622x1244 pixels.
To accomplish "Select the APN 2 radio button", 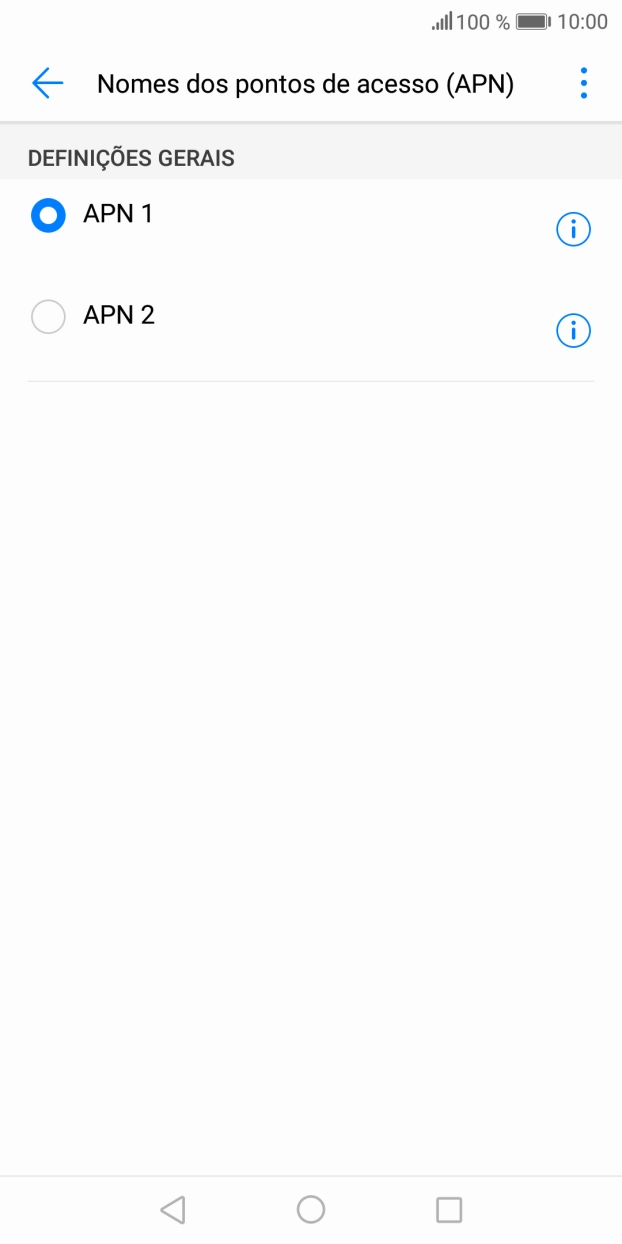I will coord(48,317).
